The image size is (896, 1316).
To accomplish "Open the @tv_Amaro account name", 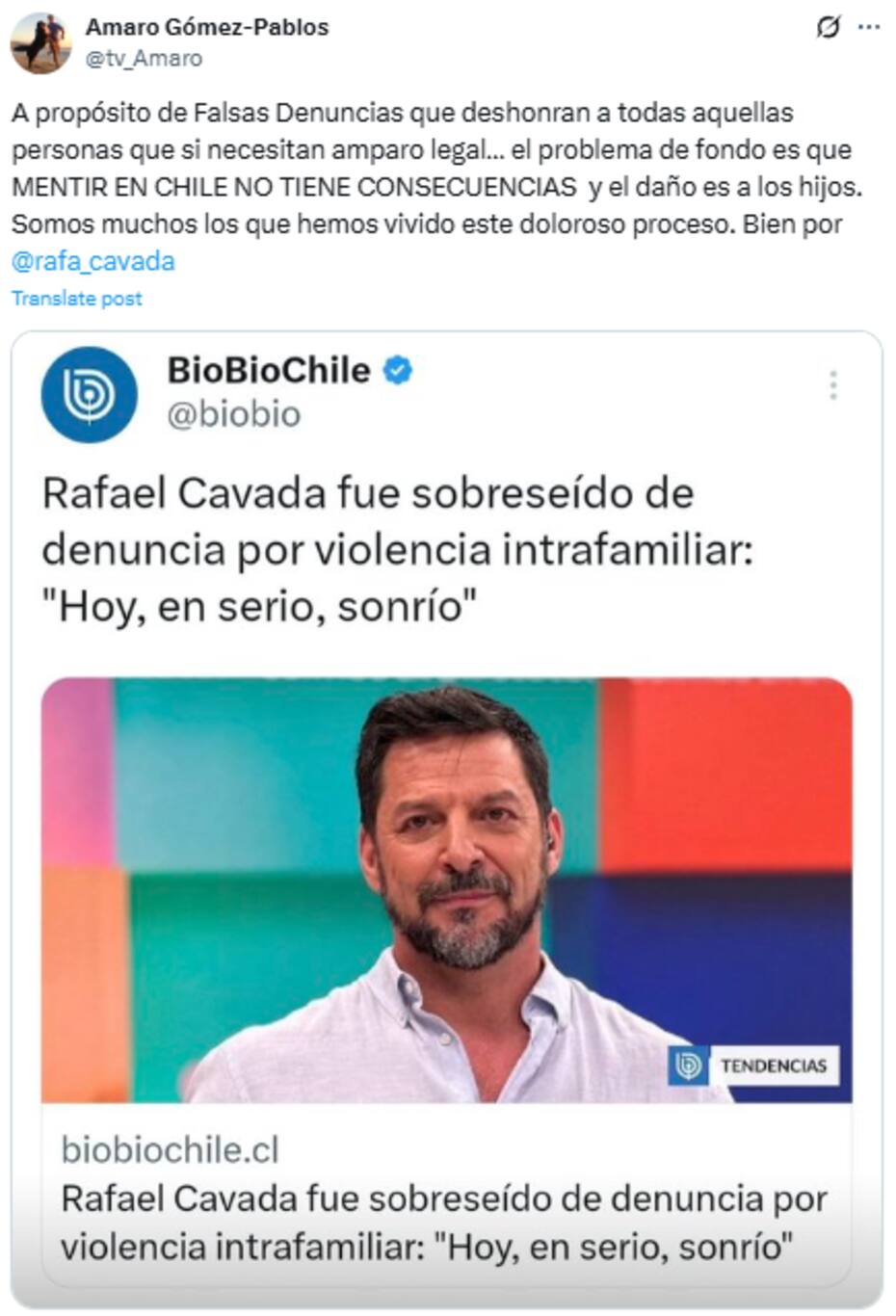I will [x=145, y=59].
